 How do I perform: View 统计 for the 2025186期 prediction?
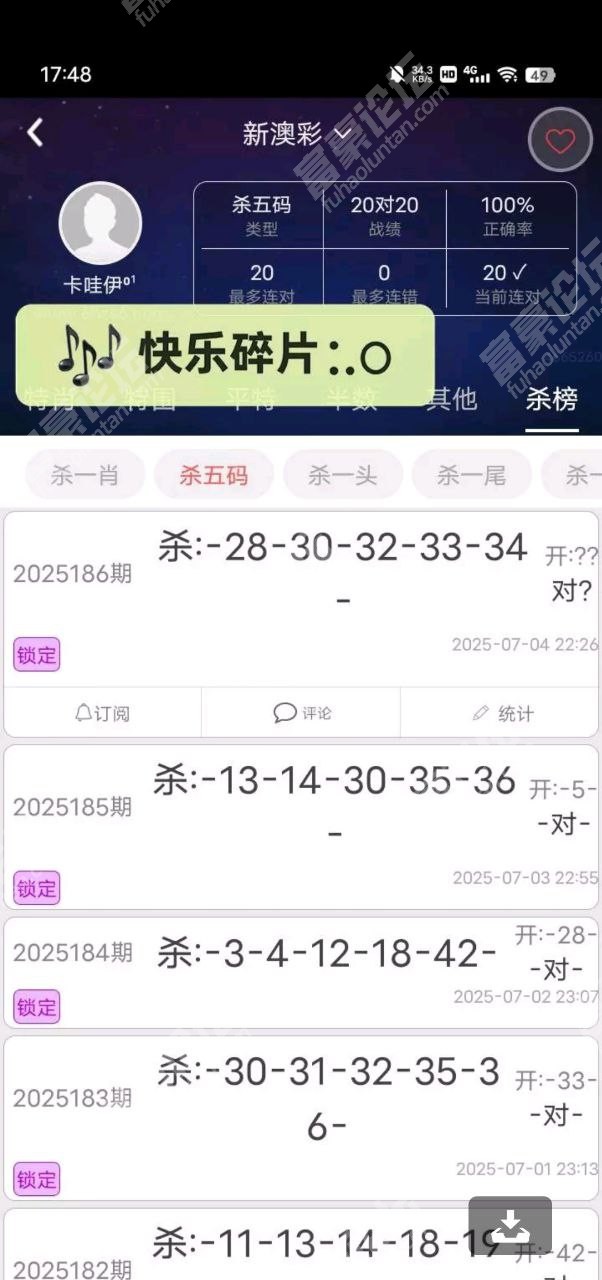click(501, 713)
